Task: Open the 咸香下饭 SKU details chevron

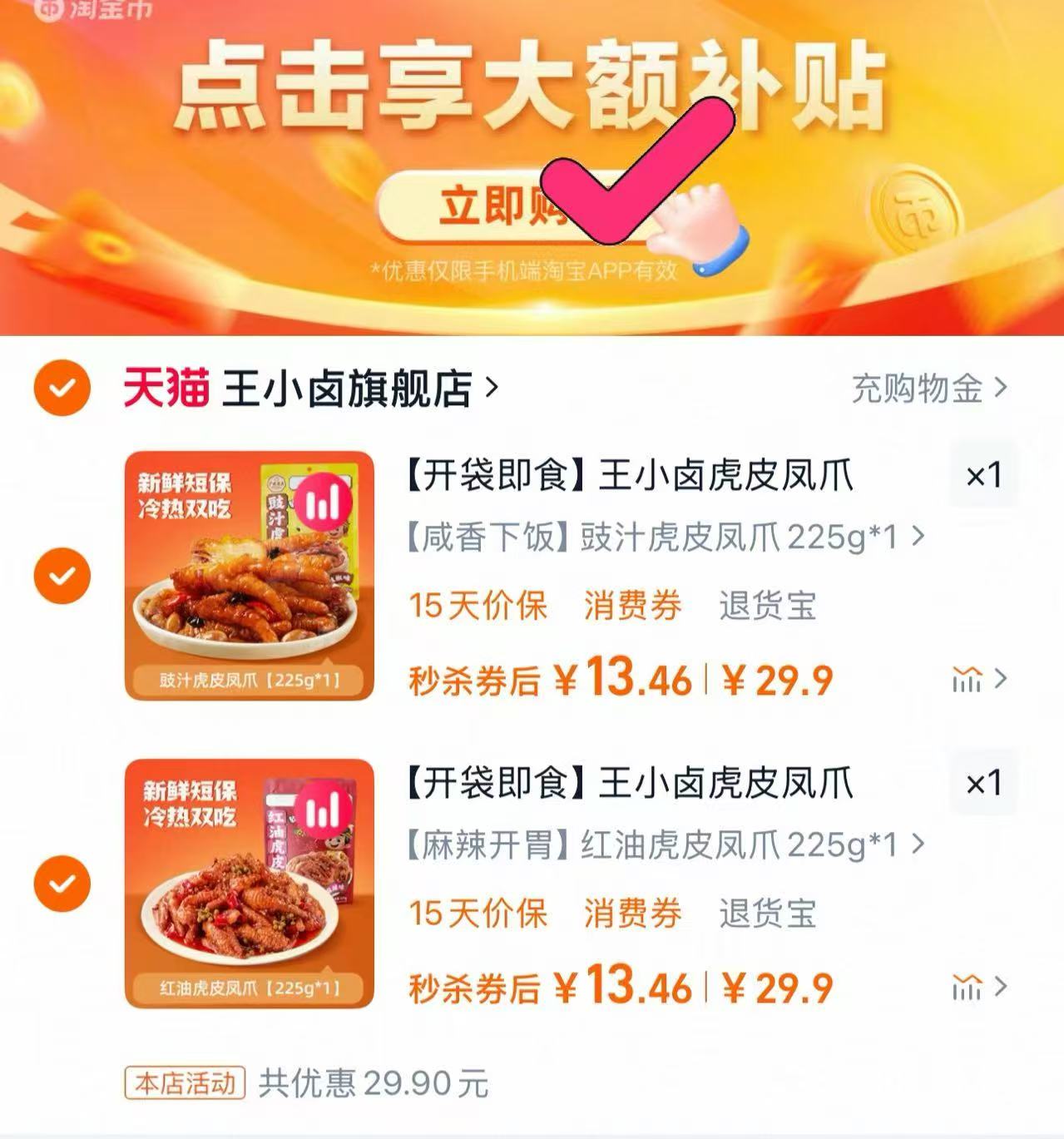Action: click(919, 537)
